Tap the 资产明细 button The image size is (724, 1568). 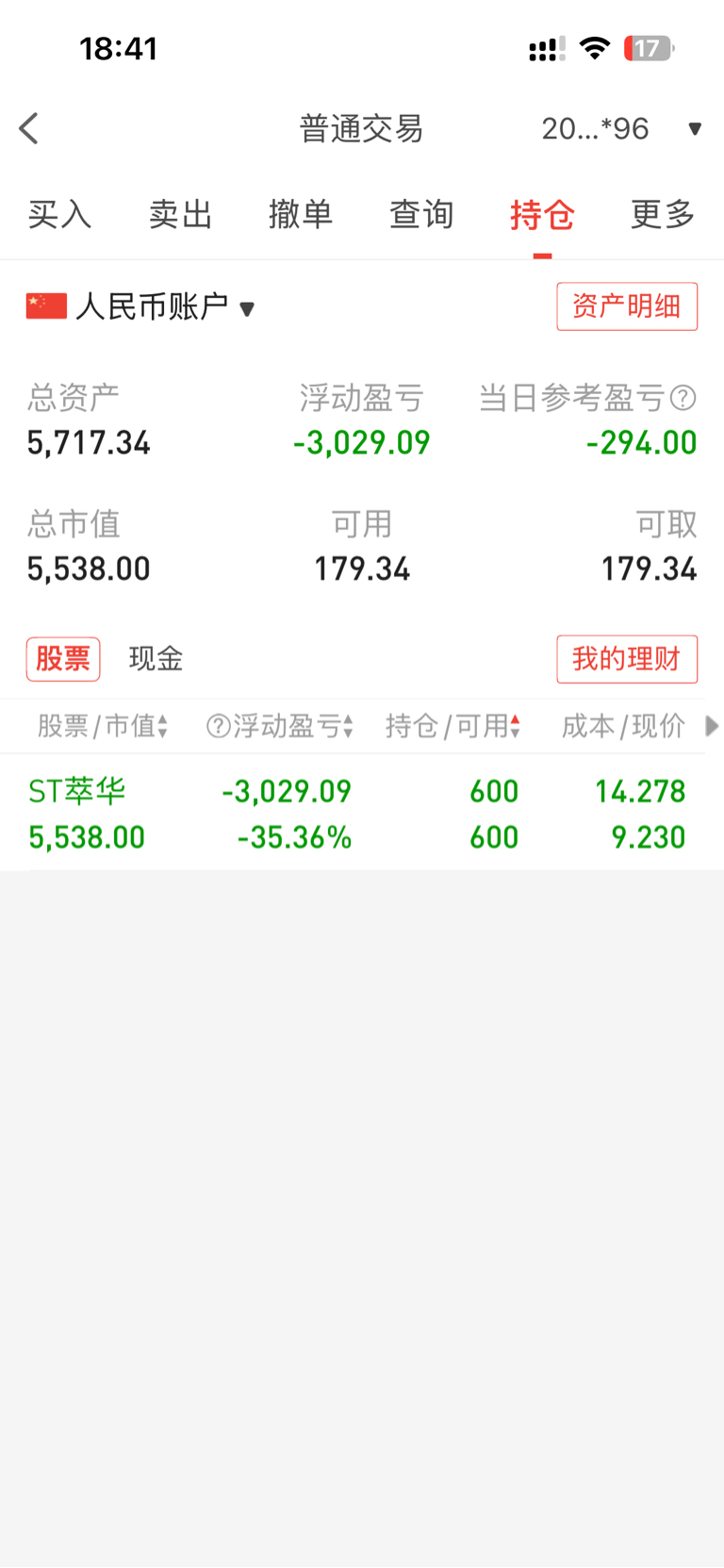pos(627,306)
